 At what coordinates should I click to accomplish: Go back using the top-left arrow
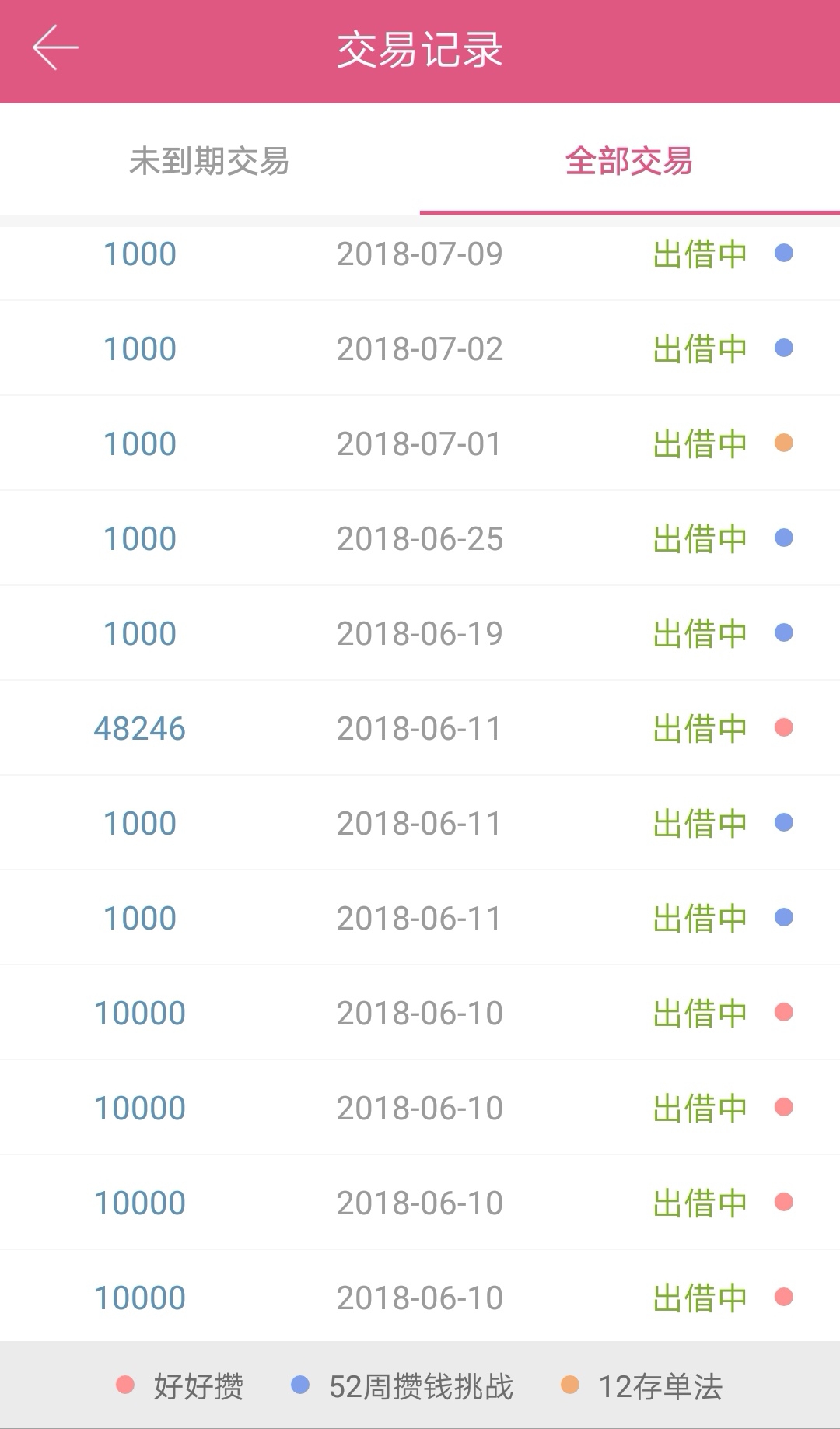[x=55, y=48]
